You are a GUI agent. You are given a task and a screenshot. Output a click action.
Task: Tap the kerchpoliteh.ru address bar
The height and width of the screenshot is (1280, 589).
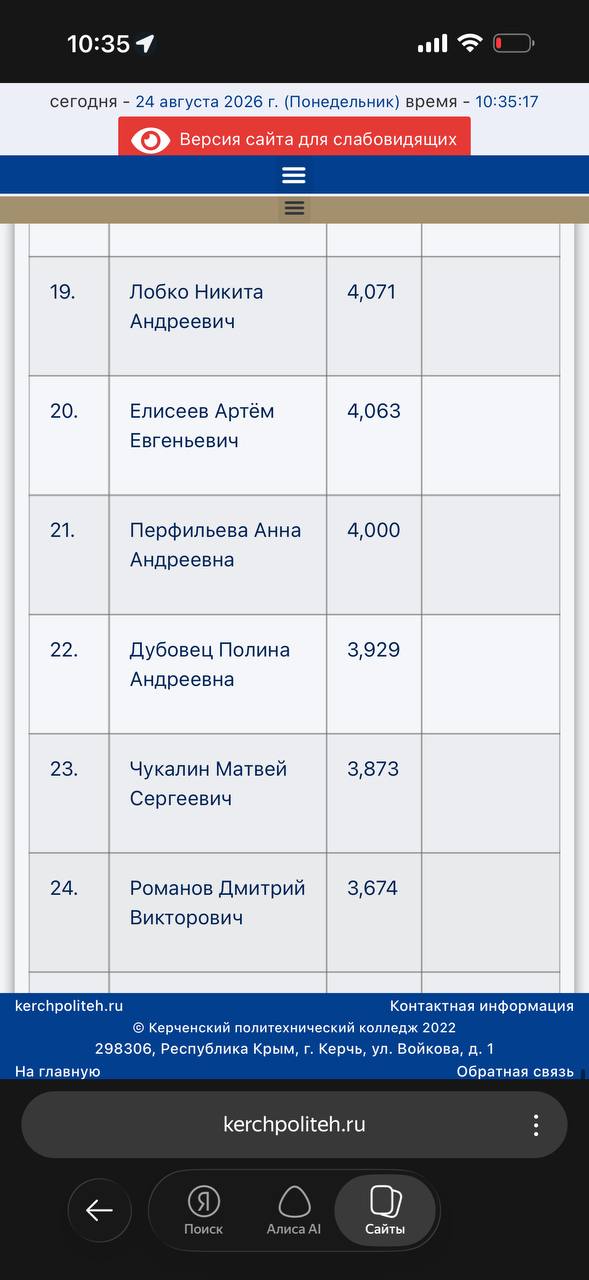click(x=294, y=1125)
